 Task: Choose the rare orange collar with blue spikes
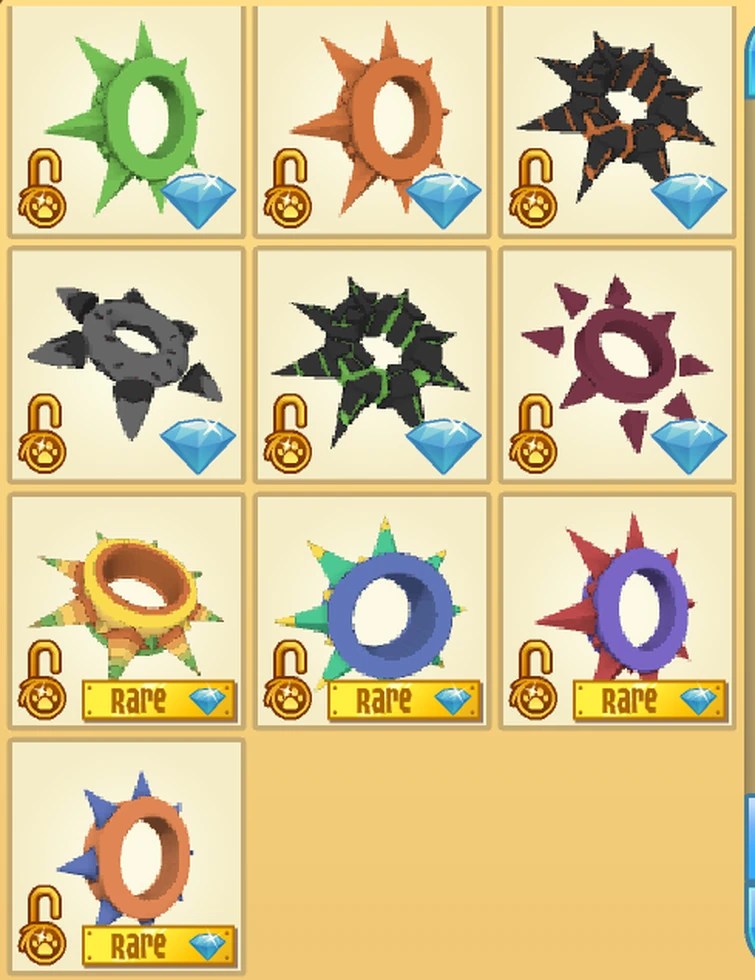click(x=127, y=850)
